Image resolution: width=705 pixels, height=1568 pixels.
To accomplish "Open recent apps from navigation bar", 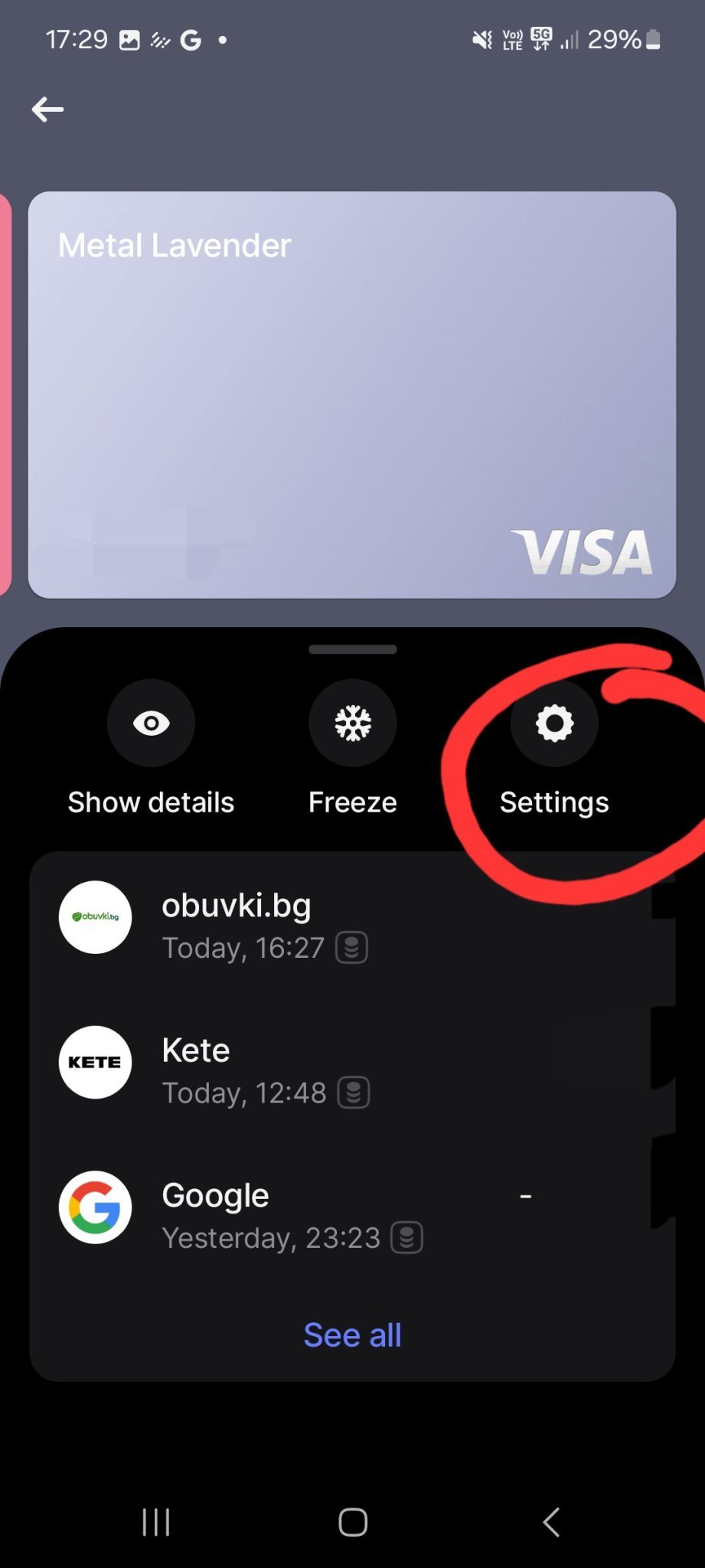I will 156,1522.
